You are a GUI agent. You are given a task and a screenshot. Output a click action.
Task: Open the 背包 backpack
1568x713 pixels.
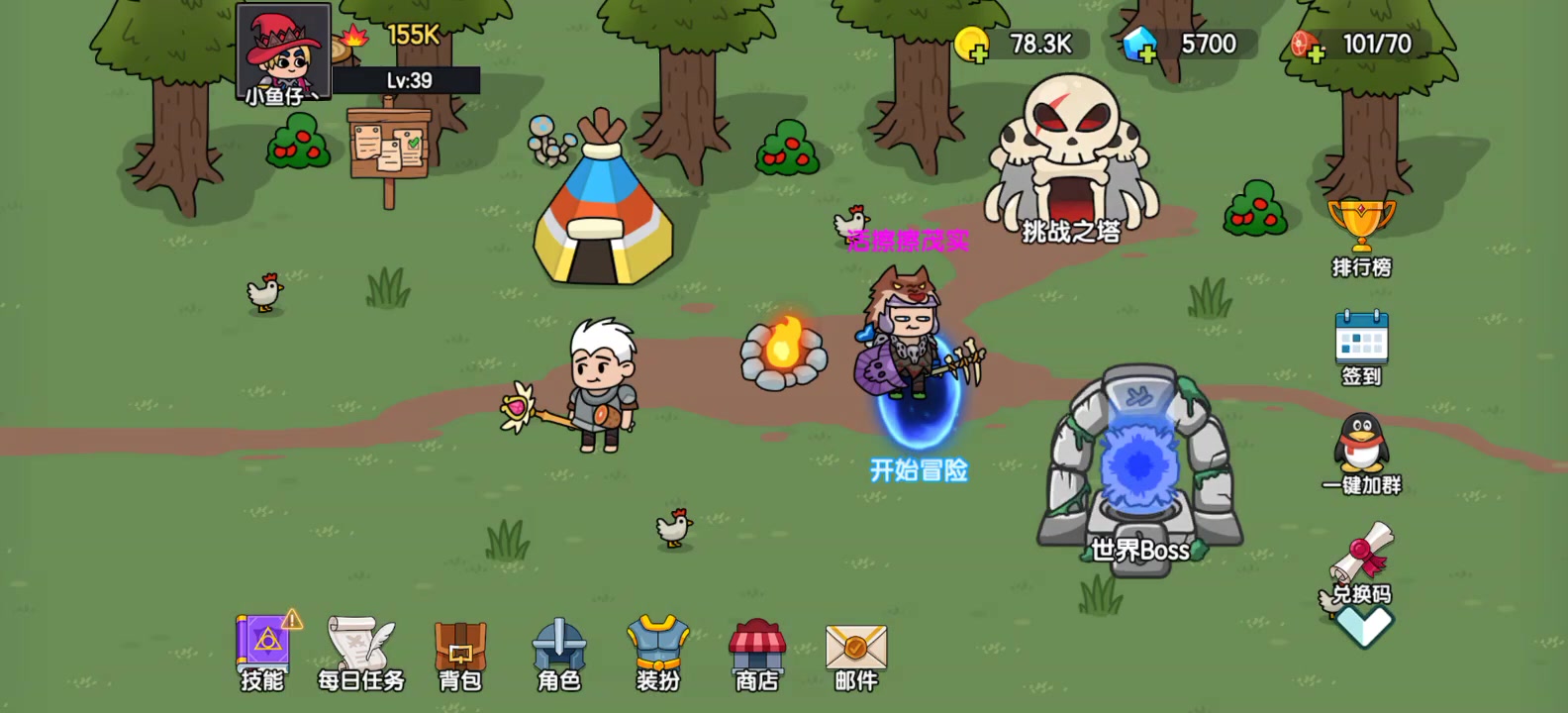[460, 652]
